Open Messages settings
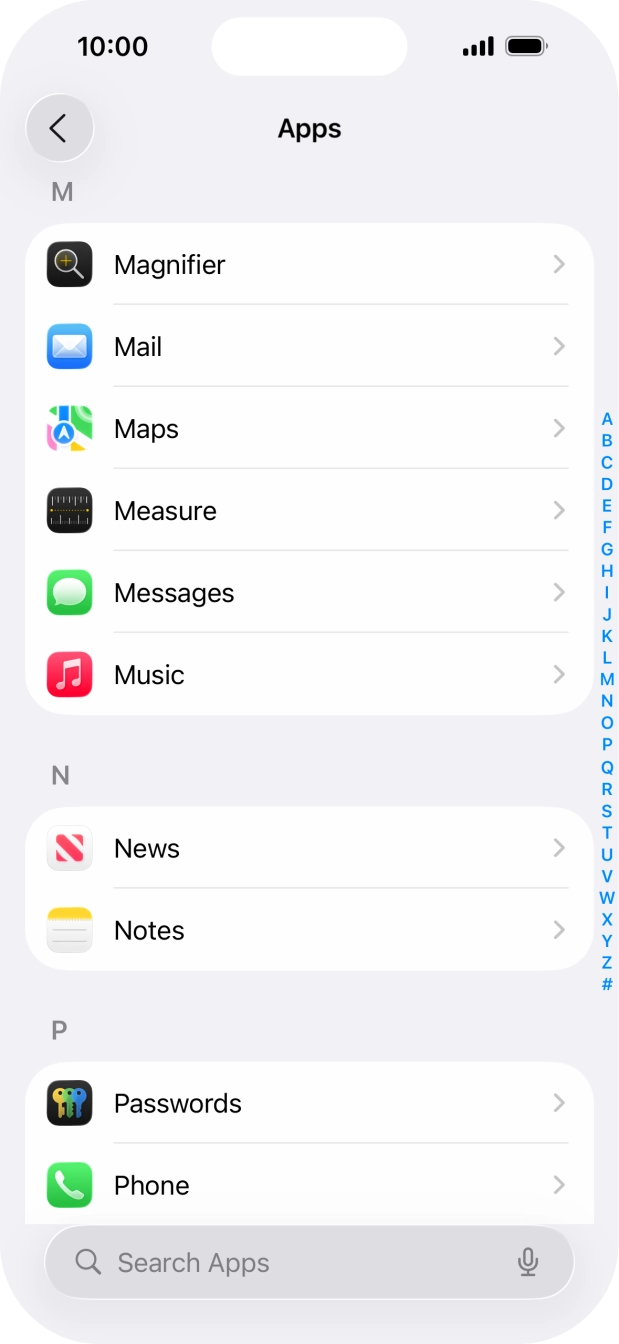Screen dimensions: 619x1344 coord(308,593)
